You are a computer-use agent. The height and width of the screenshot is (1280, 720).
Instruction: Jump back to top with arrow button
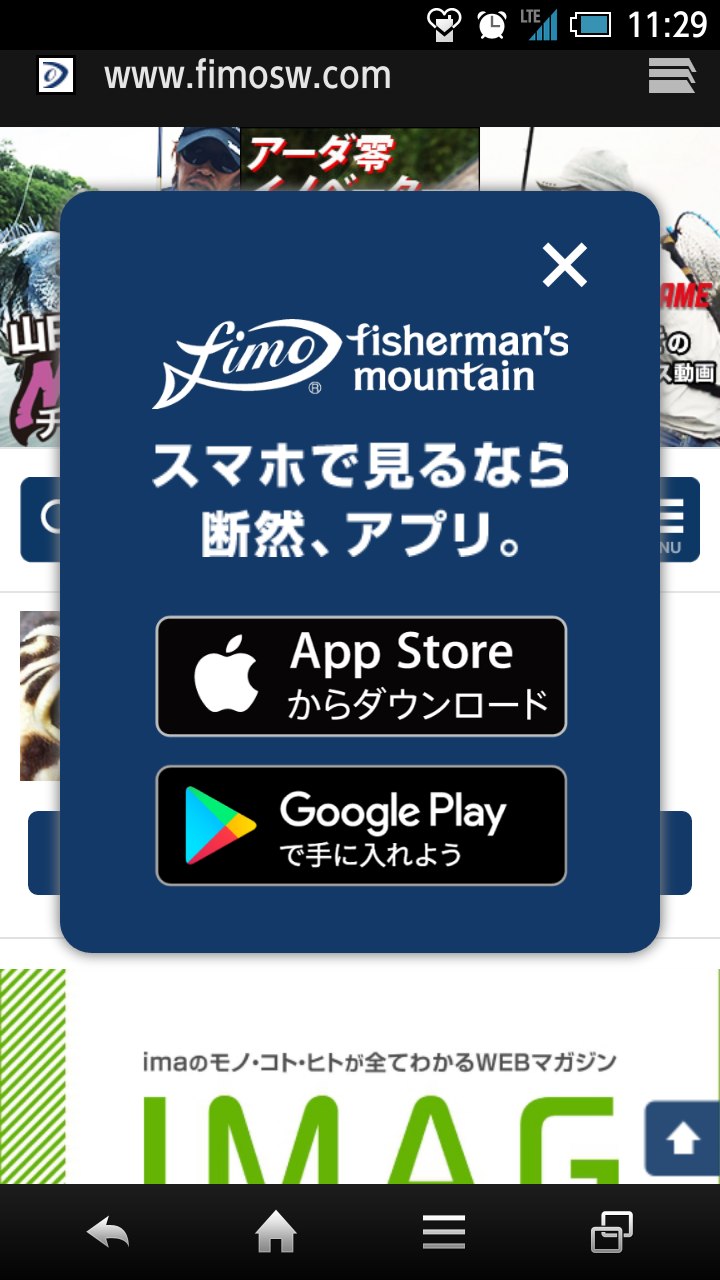pos(683,1138)
